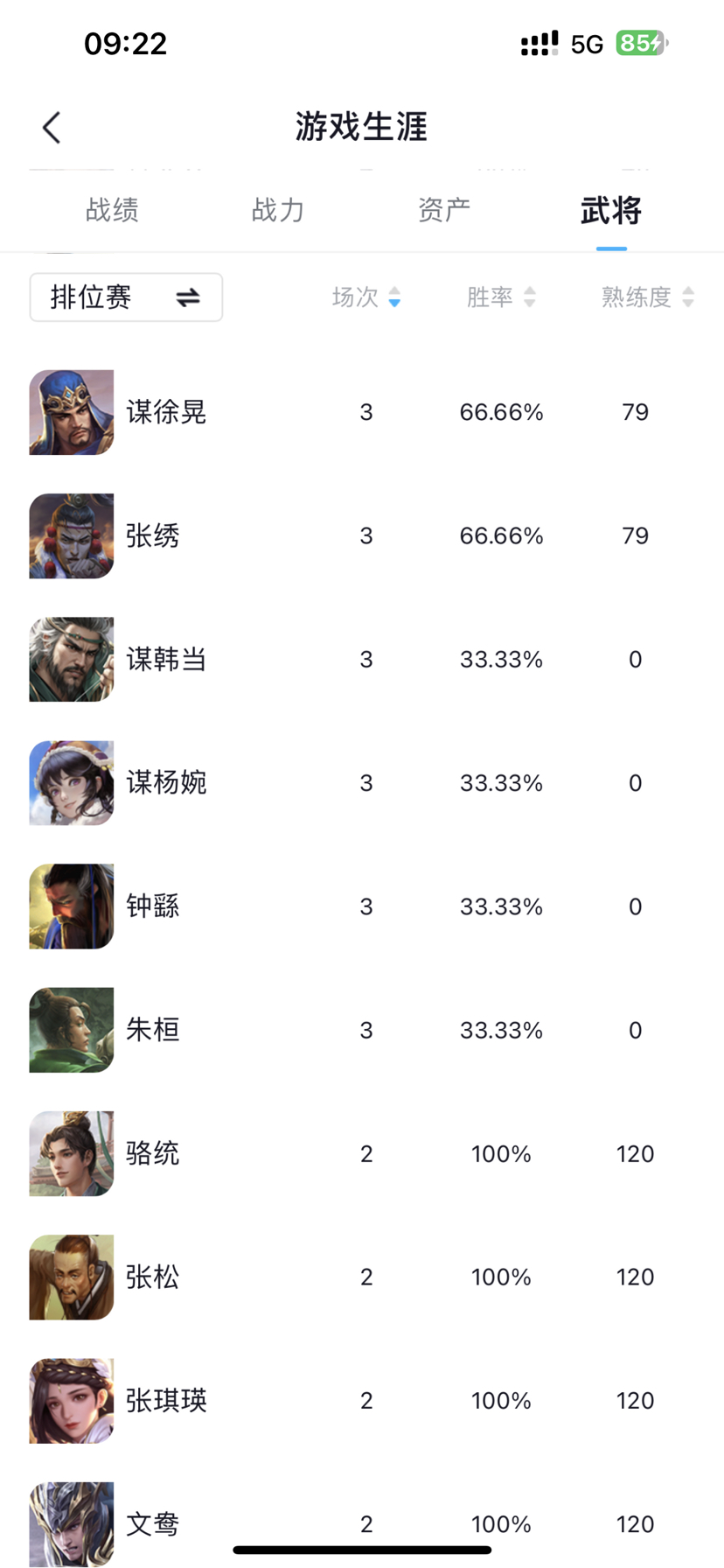The height and width of the screenshot is (1568, 724).
Task: Sort heroes by 场次
Action: pos(365,297)
